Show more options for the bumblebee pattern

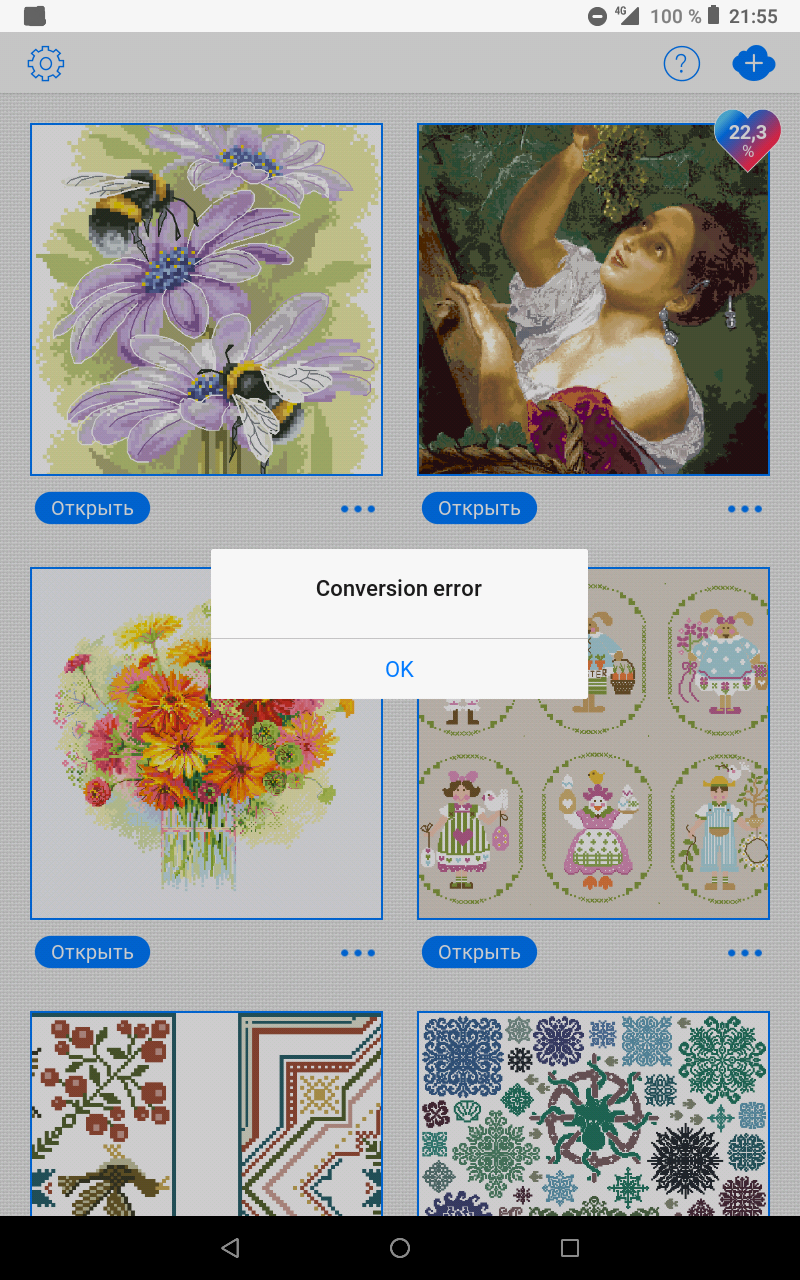tap(357, 509)
